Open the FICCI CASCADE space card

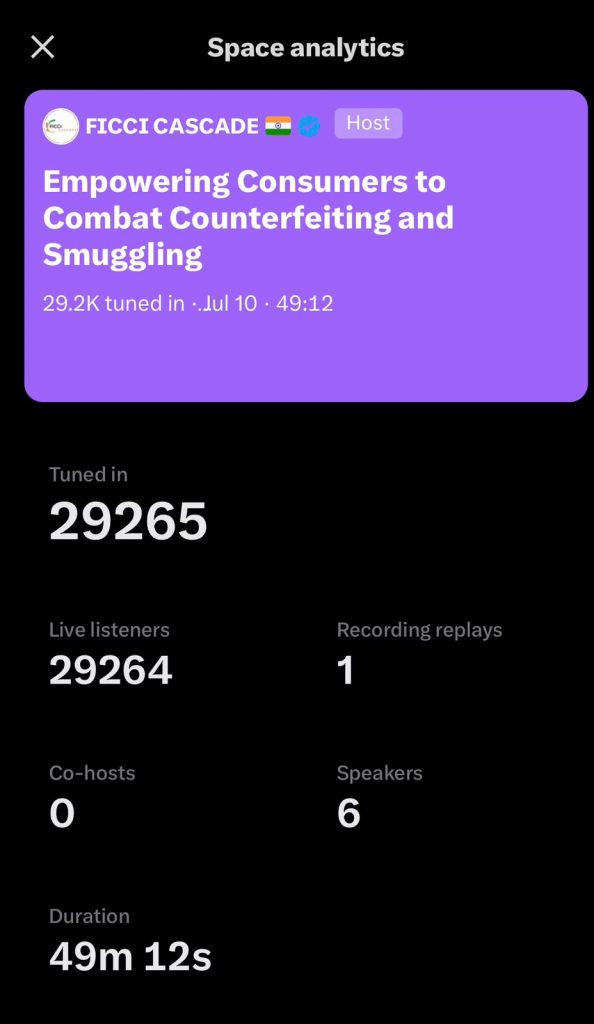tap(305, 246)
